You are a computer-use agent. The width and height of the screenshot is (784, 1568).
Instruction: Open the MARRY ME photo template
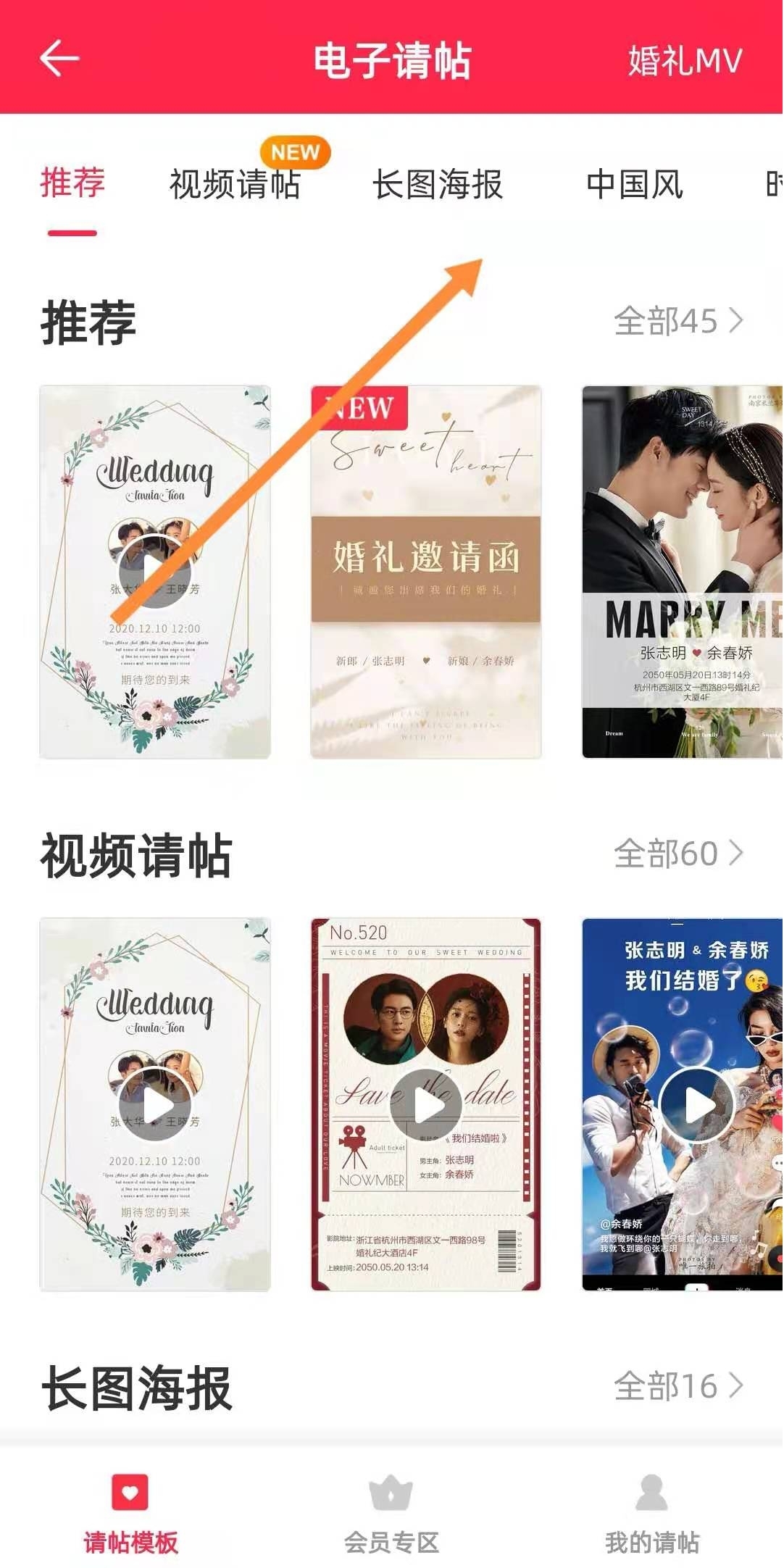tap(683, 572)
